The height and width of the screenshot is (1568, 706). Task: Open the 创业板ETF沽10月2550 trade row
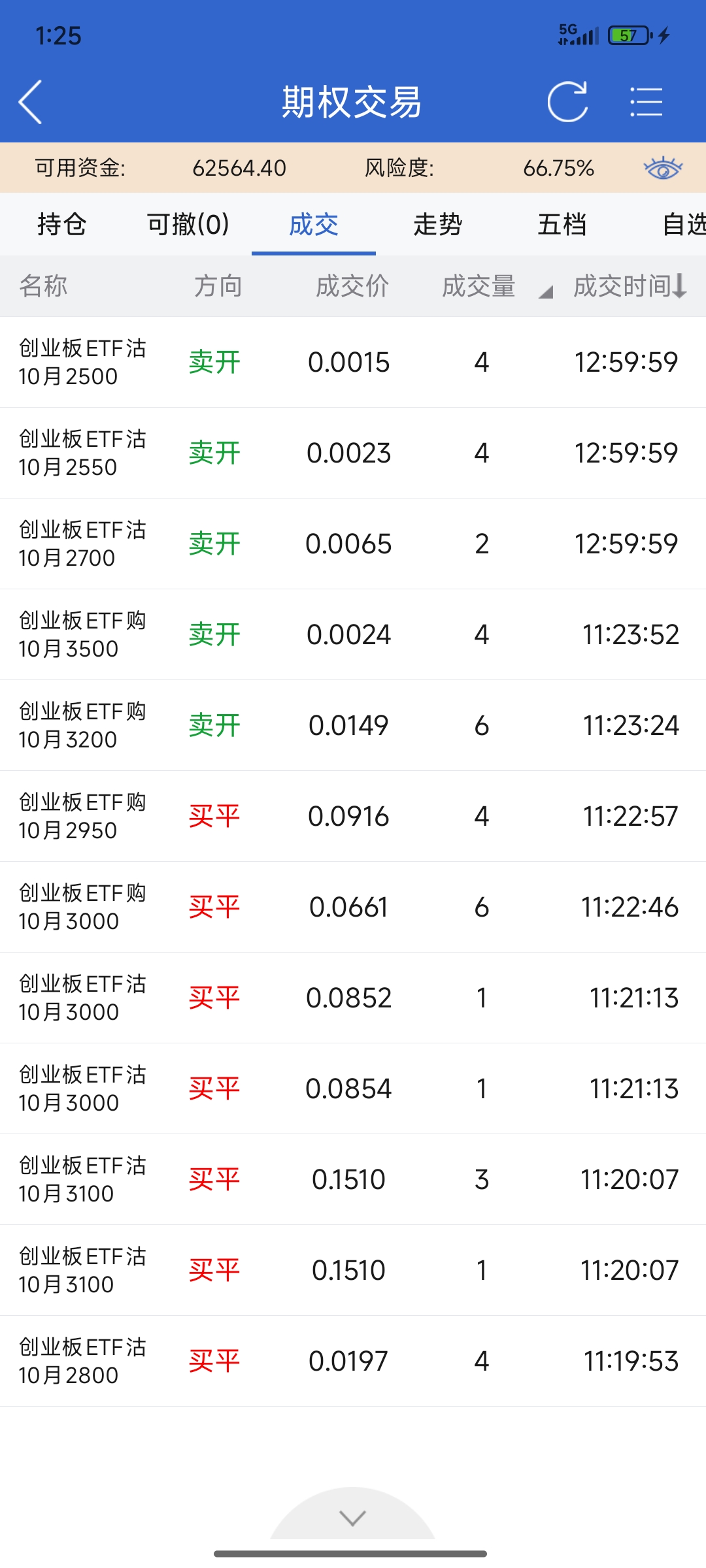(353, 453)
